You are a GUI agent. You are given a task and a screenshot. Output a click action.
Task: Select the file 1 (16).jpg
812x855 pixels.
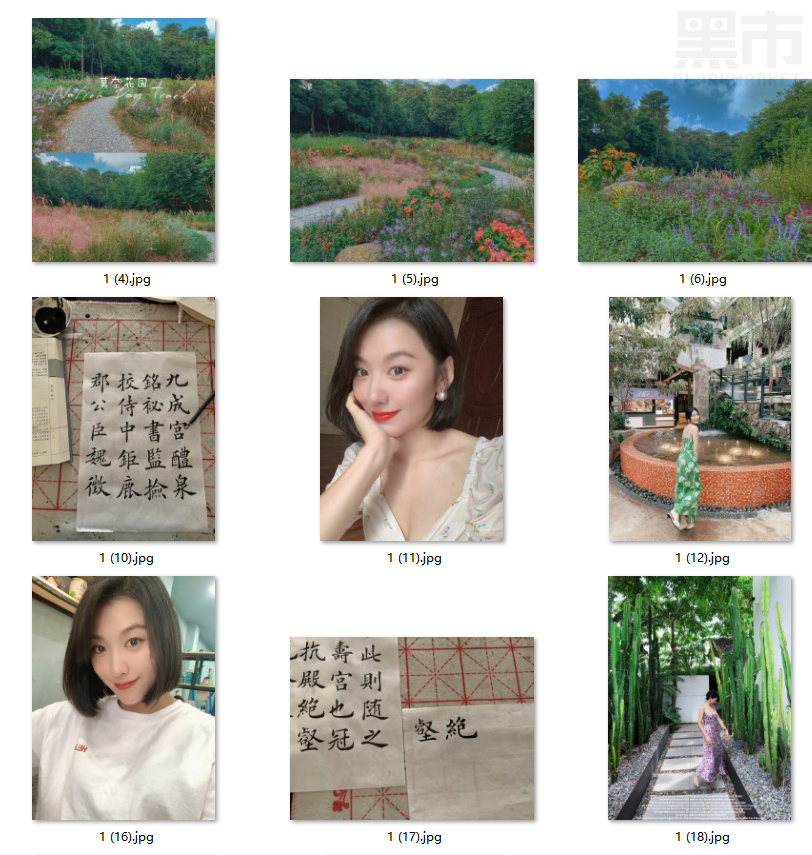tap(123, 697)
